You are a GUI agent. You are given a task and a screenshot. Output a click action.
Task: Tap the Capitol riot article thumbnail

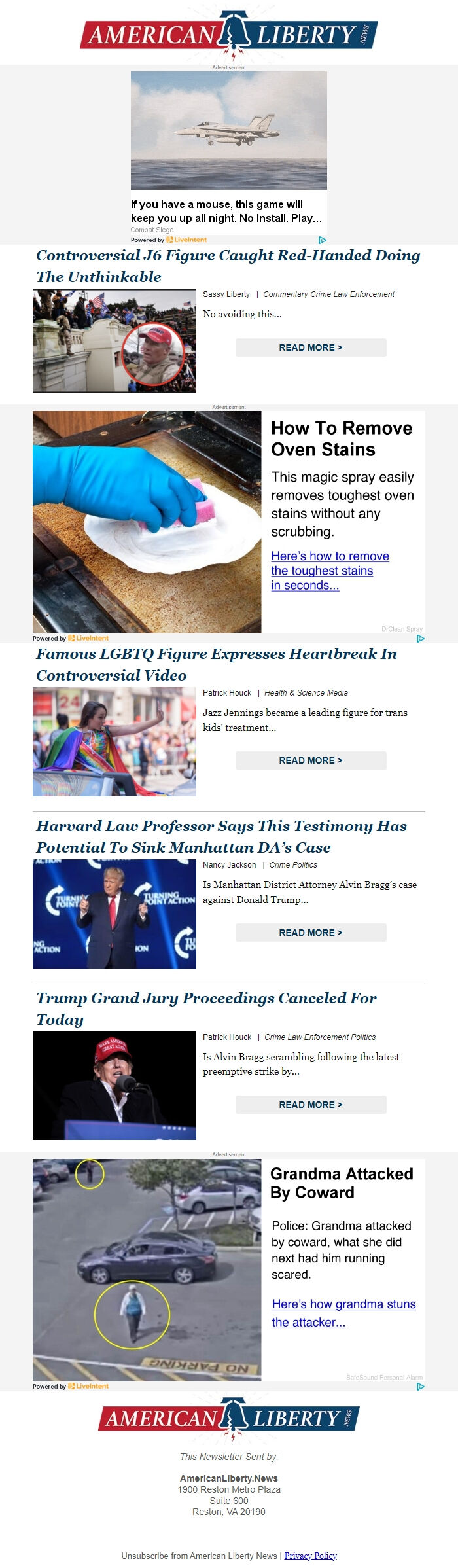[x=114, y=341]
